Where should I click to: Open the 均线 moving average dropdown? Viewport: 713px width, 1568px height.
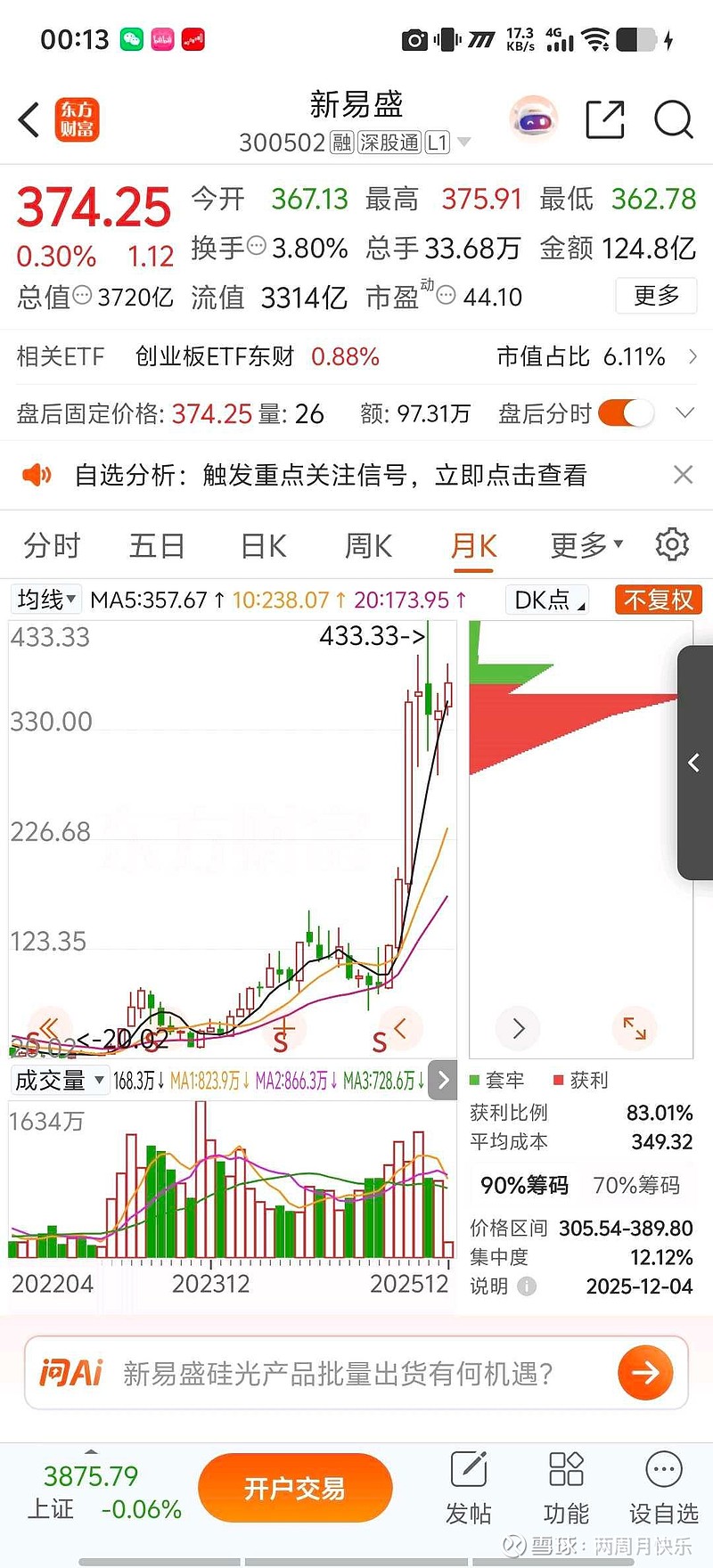click(45, 600)
